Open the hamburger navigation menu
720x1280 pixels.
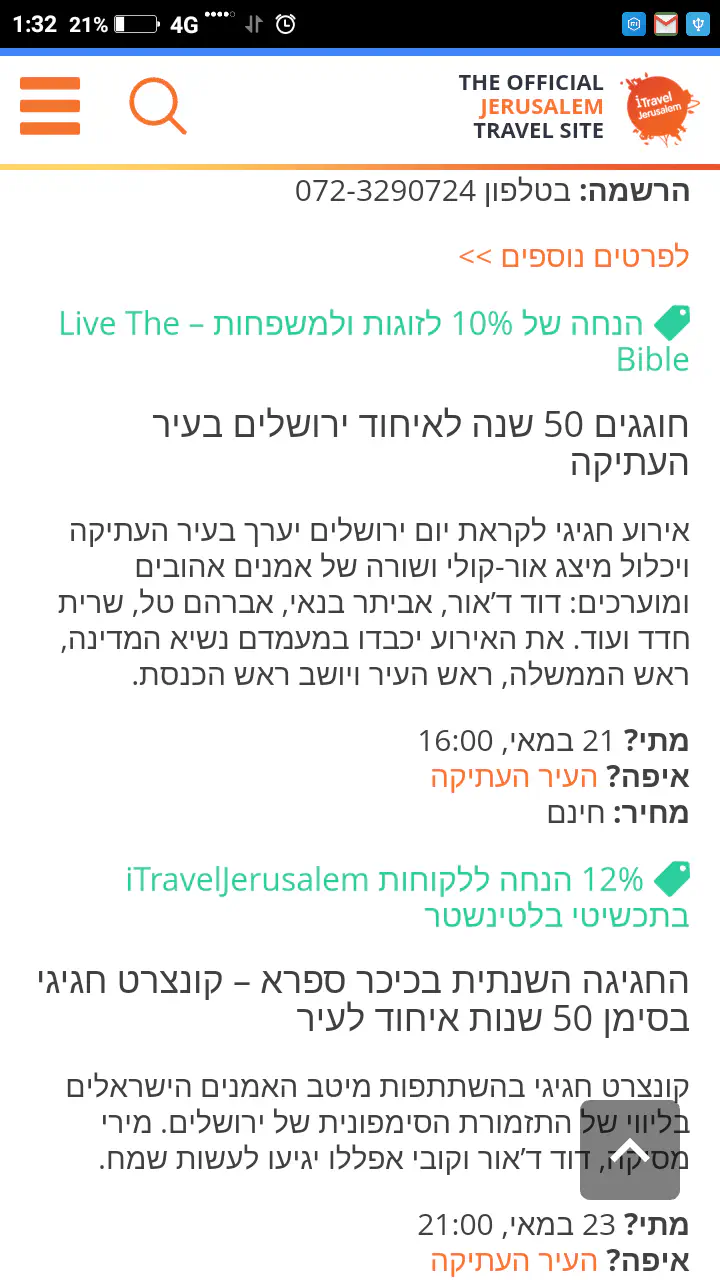[50, 106]
